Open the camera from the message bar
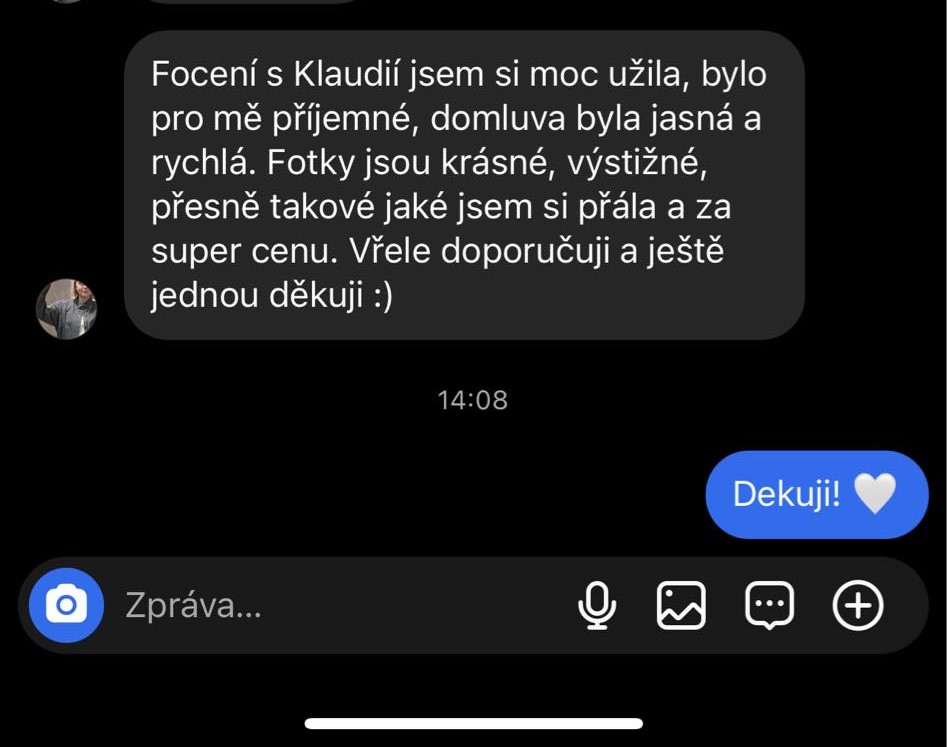 click(66, 605)
